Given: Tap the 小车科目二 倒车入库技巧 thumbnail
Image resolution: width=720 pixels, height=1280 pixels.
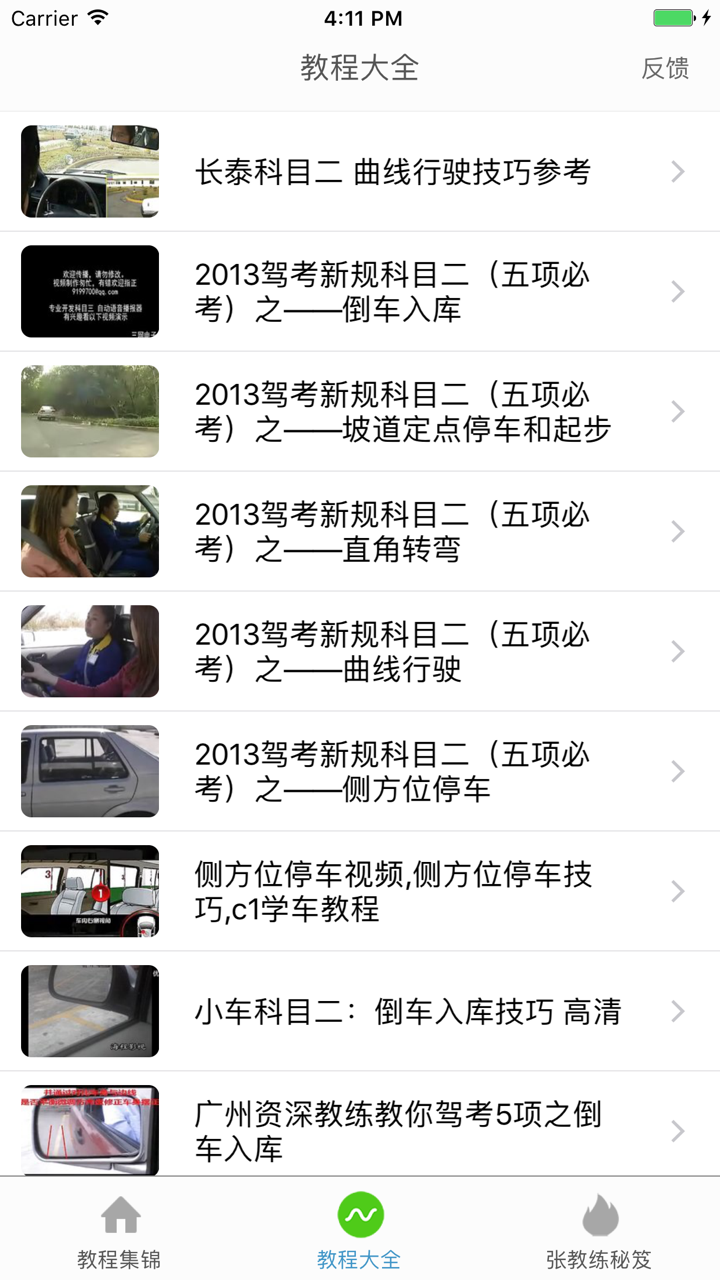Looking at the screenshot, I should [x=89, y=1011].
